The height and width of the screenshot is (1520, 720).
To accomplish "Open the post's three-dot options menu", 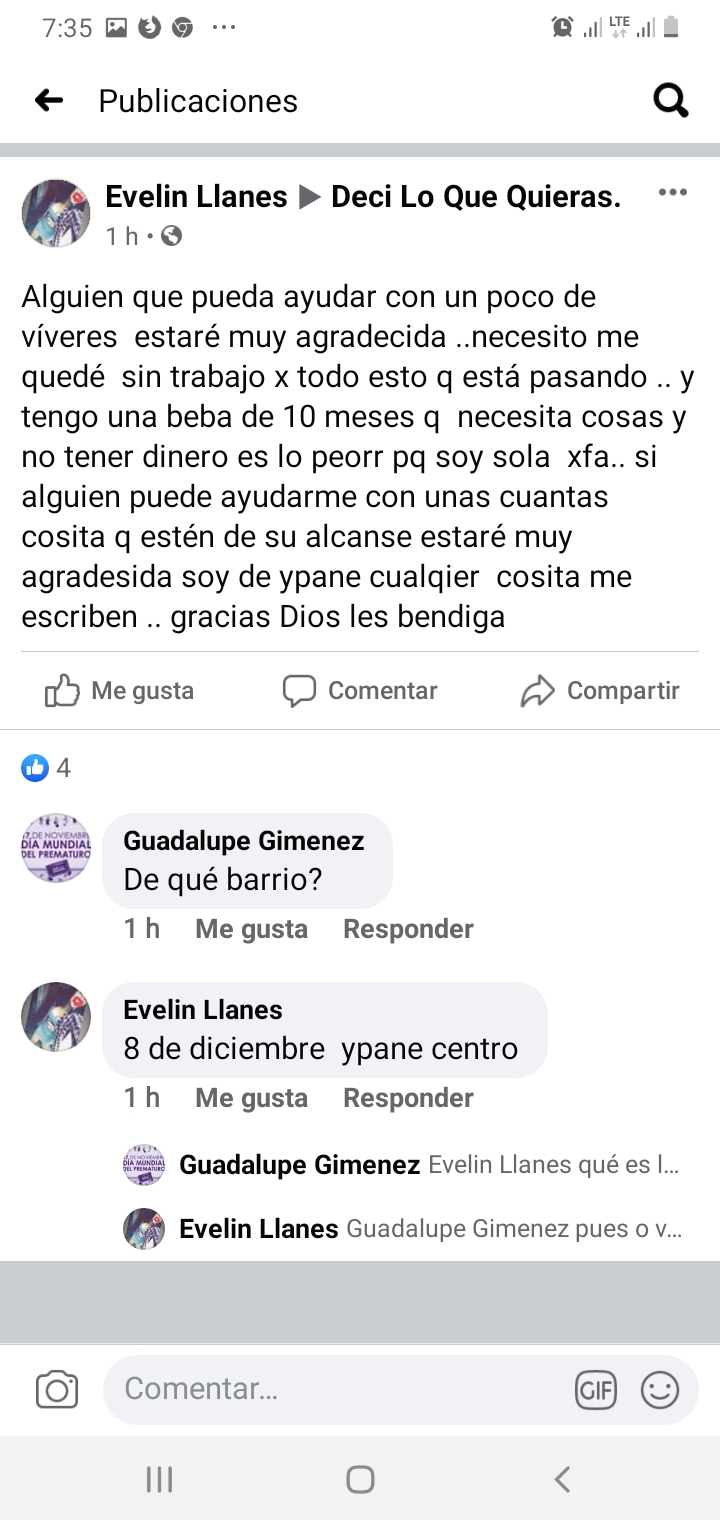I will 673,193.
